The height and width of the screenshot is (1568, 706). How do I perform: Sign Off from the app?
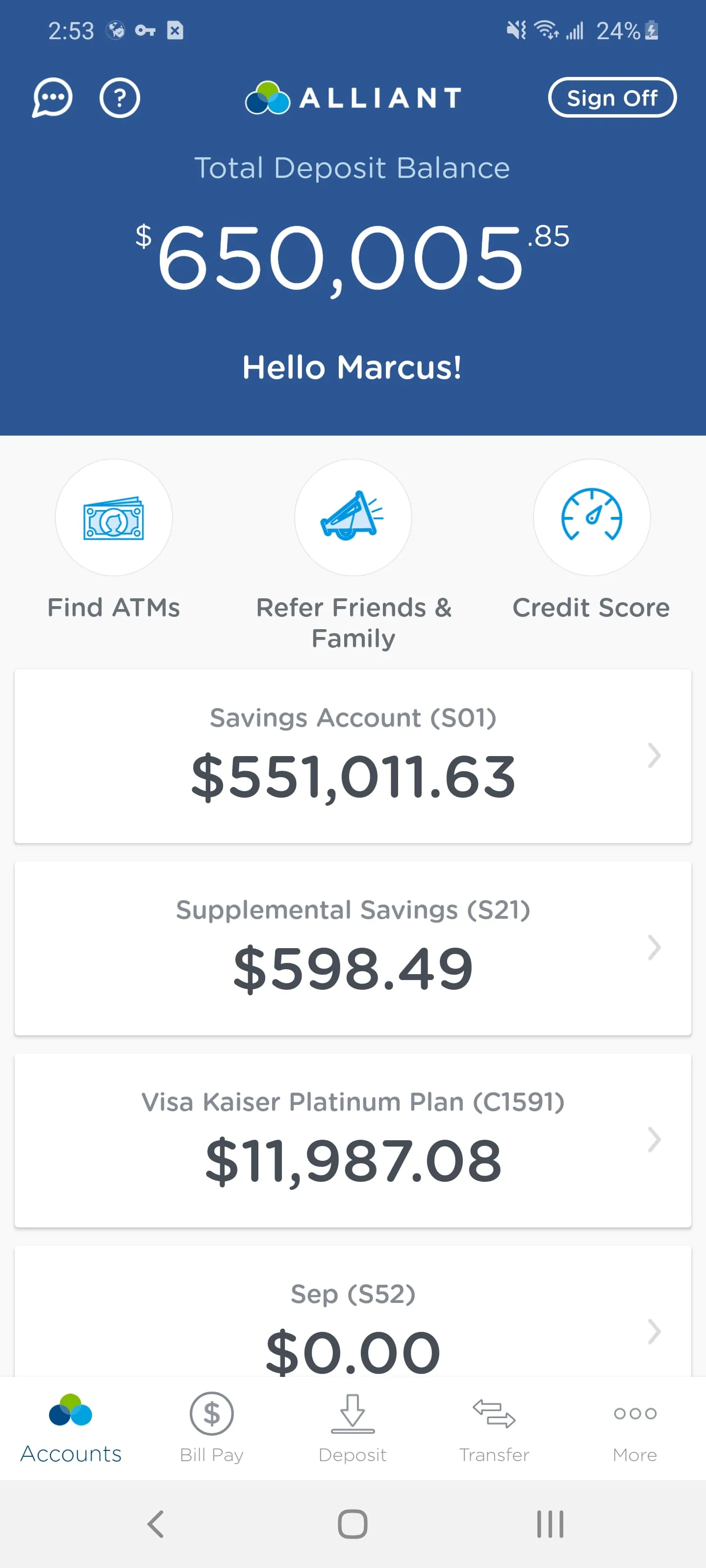coord(611,98)
